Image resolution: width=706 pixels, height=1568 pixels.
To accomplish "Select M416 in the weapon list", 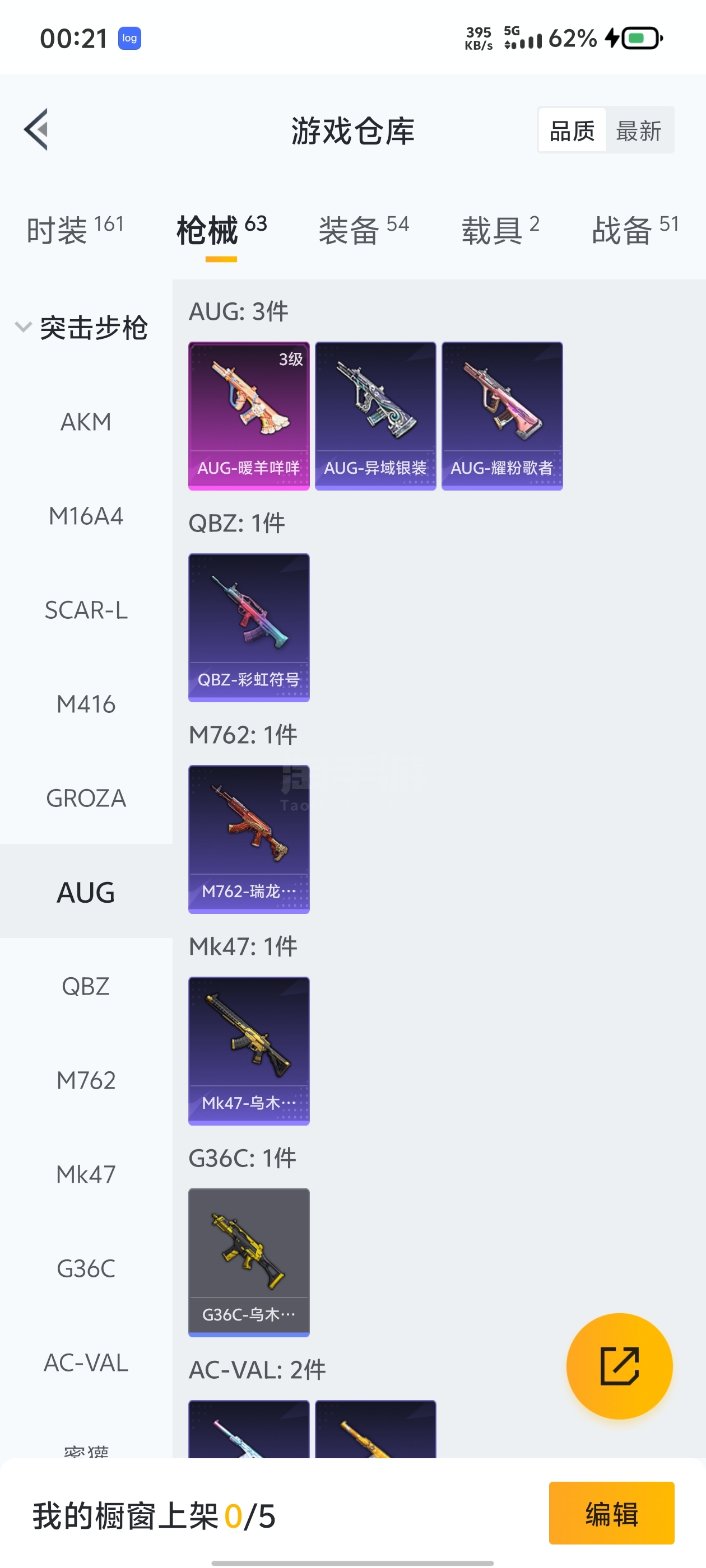I will pos(86,704).
